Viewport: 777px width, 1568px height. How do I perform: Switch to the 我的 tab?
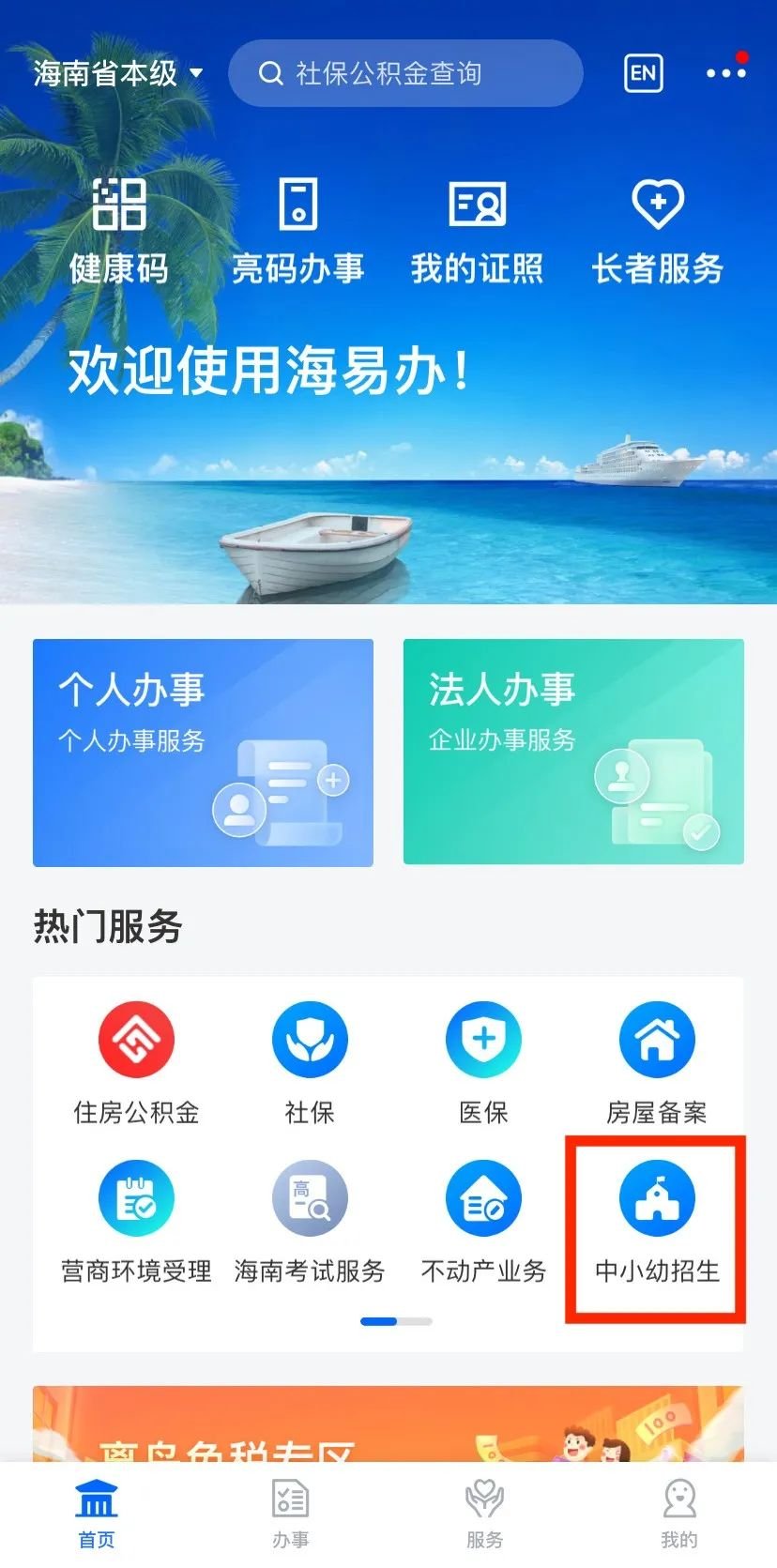[x=678, y=1512]
